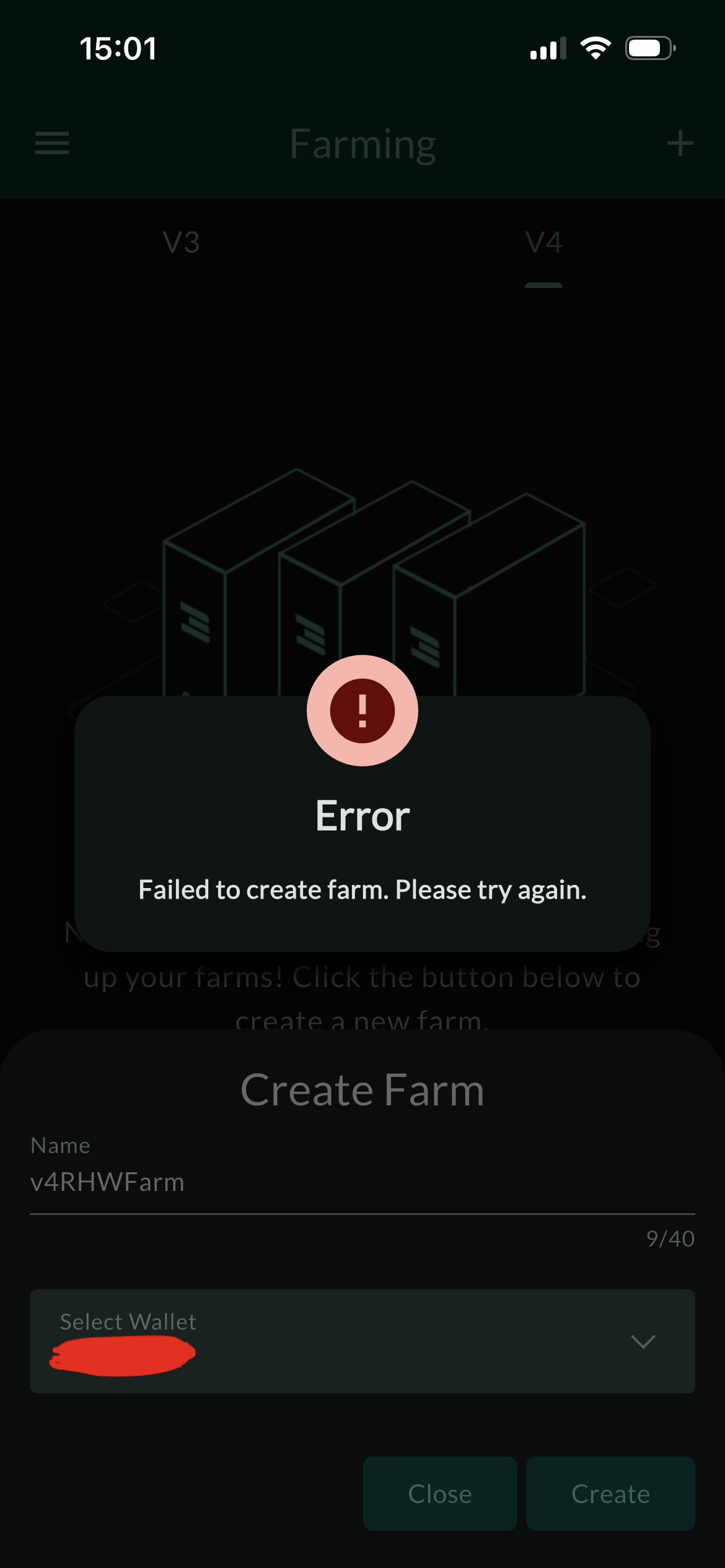Screen dimensions: 725x1568
Task: Open the hamburger drawer menu
Action: pyautogui.click(x=52, y=143)
